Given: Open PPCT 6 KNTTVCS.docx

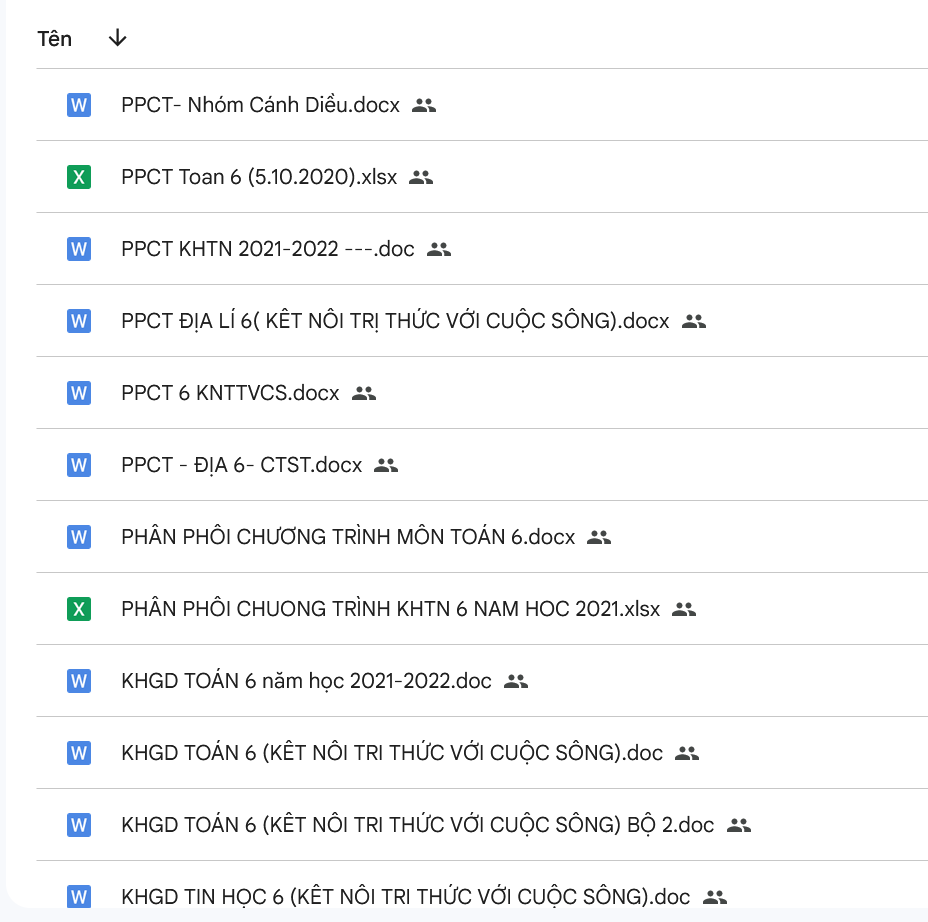Looking at the screenshot, I should click(x=230, y=393).
